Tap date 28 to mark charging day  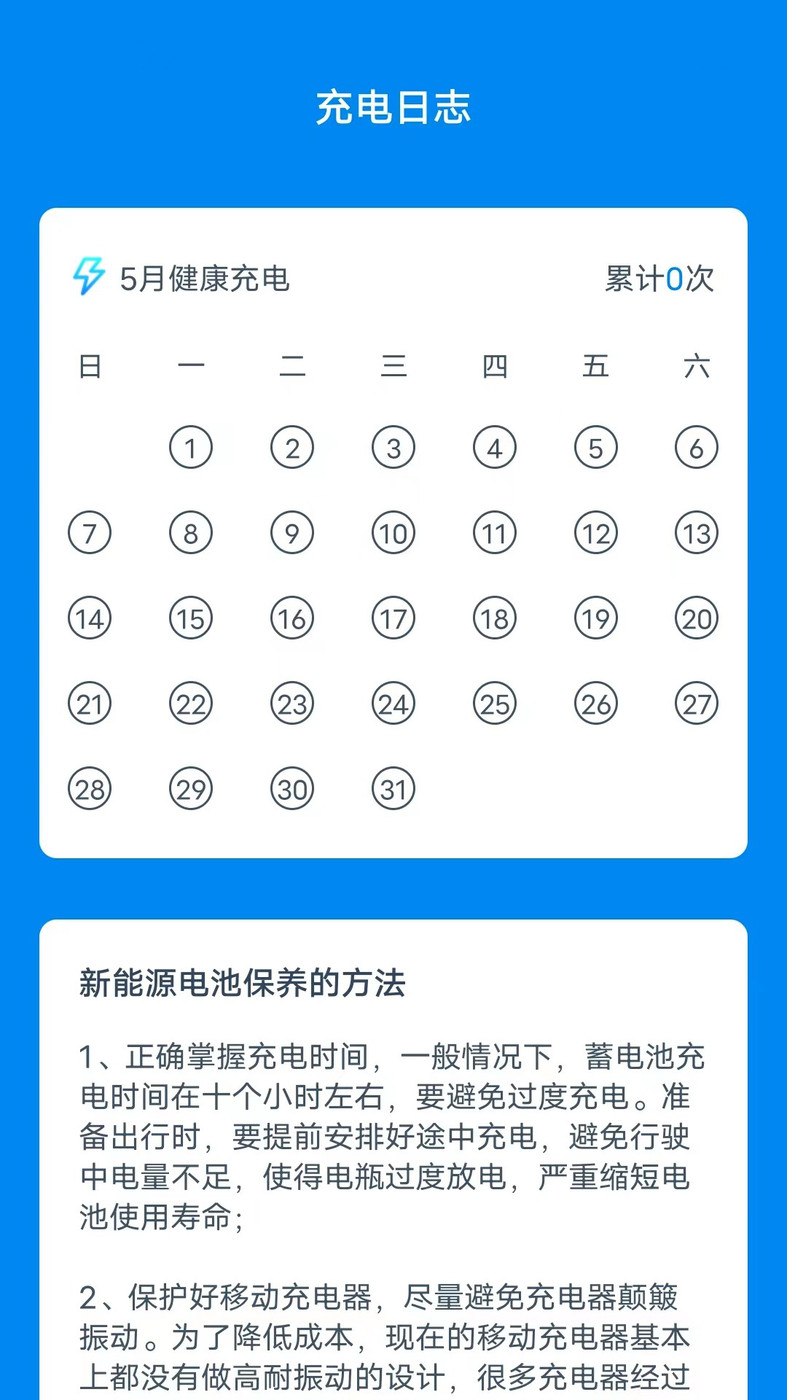[89, 789]
